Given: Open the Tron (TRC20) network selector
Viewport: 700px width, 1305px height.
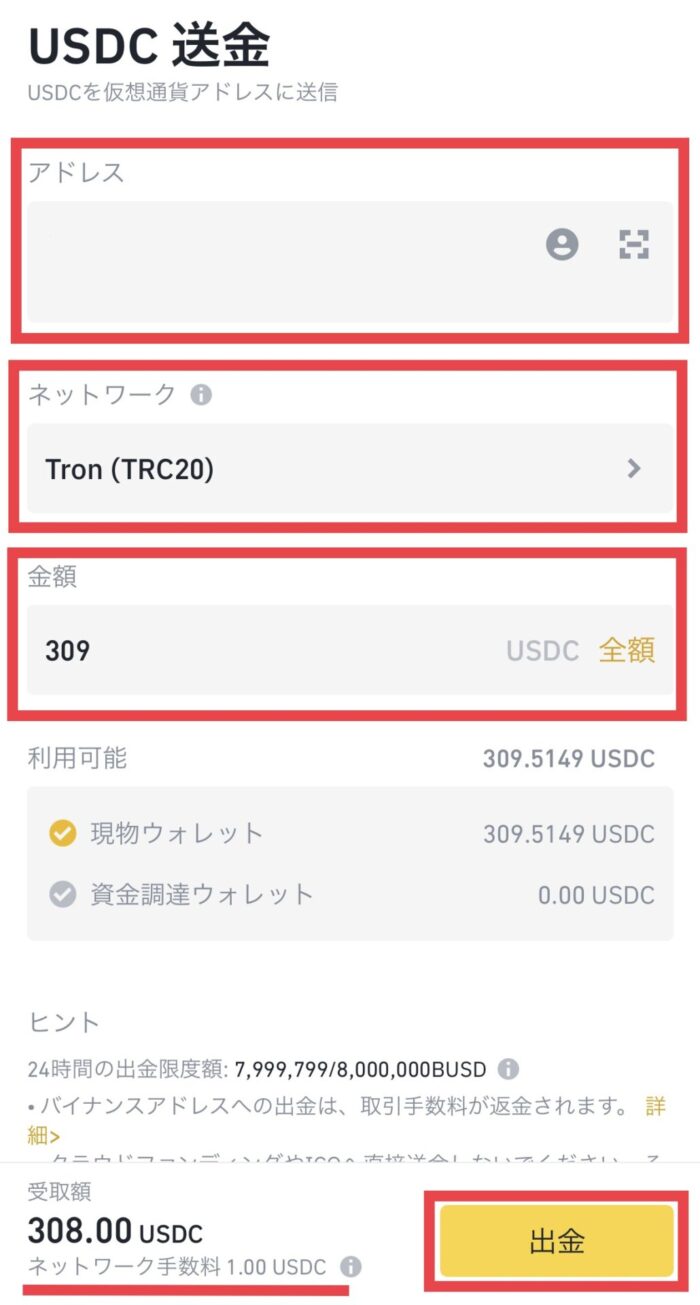Looking at the screenshot, I should [350, 468].
